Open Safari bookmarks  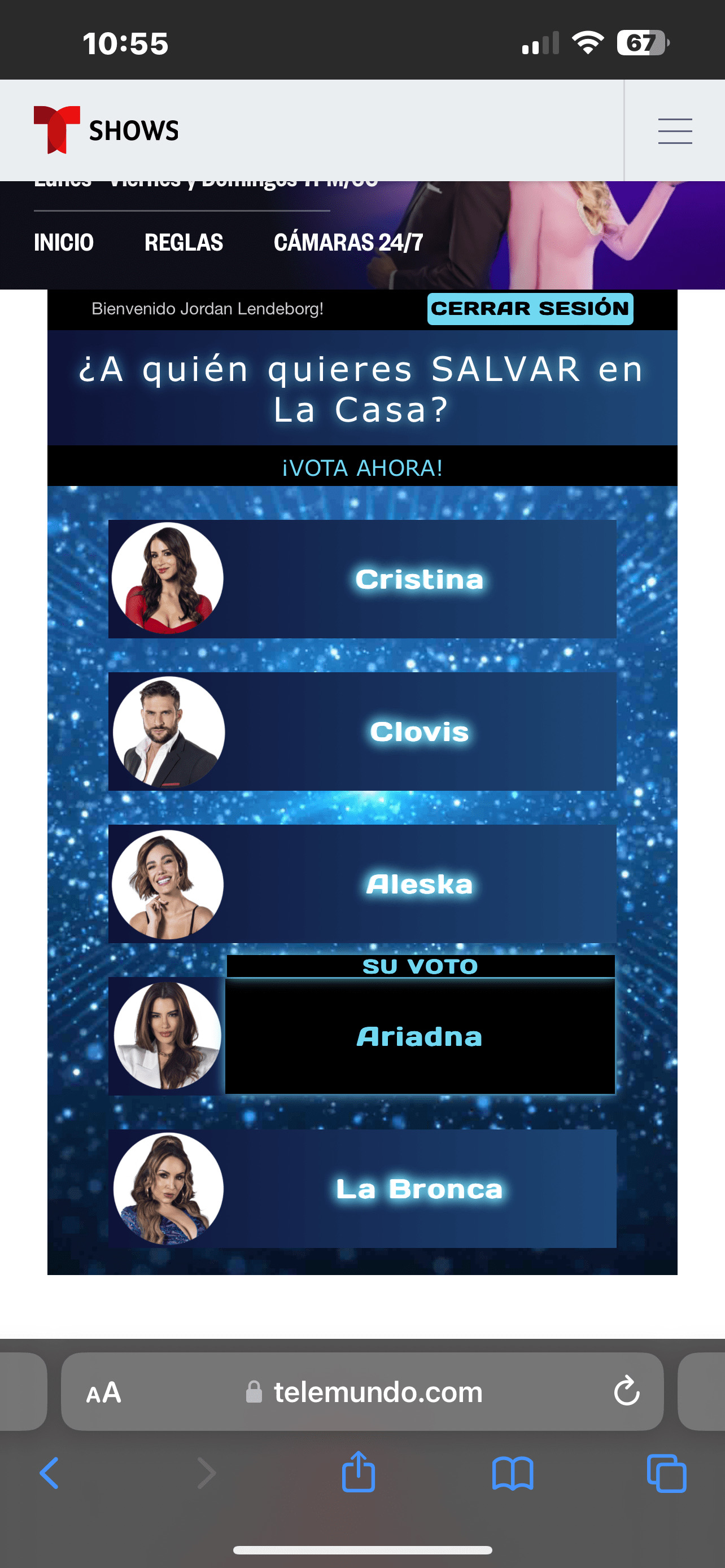(513, 1474)
